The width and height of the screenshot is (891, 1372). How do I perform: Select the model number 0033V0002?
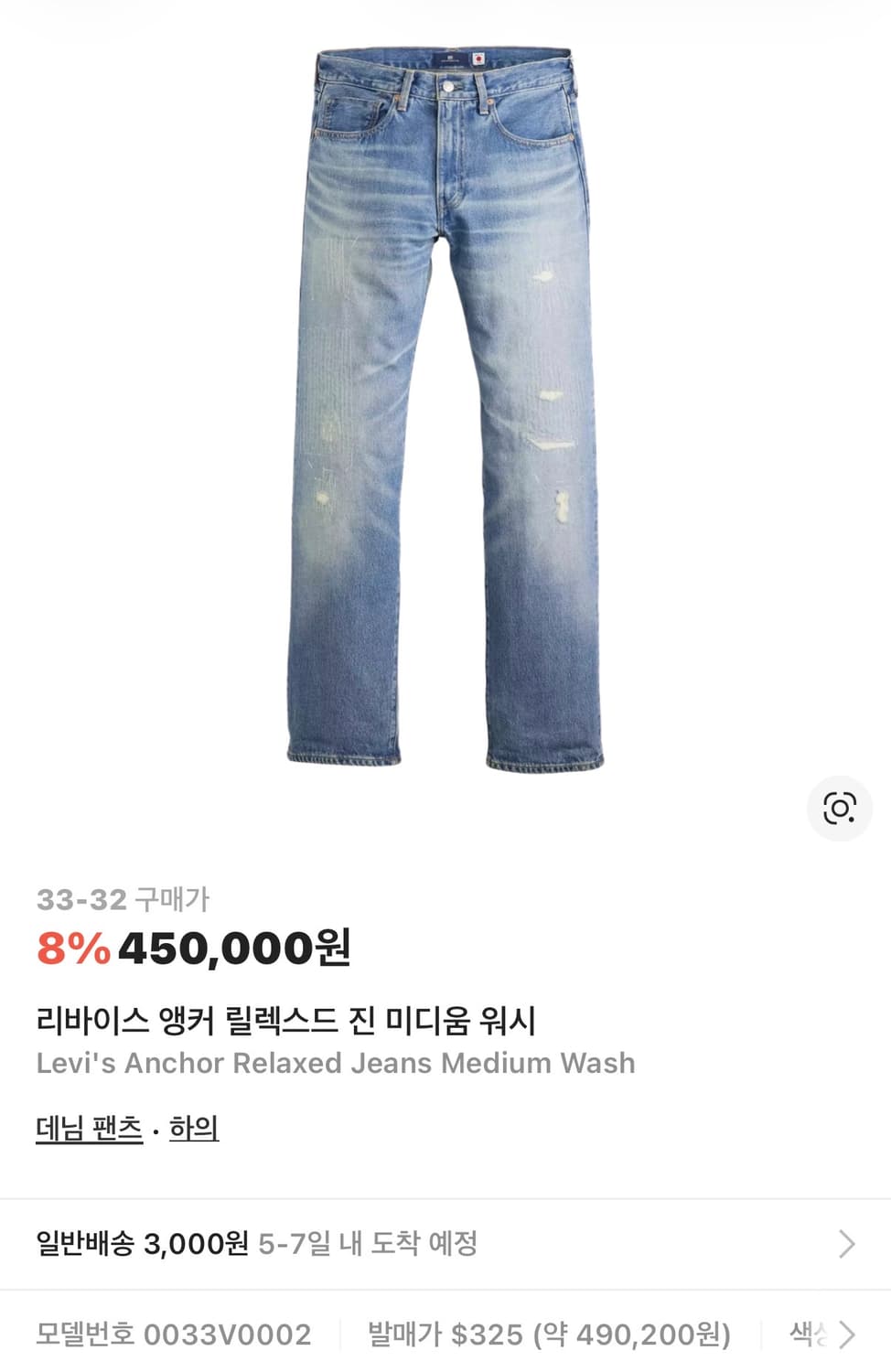[232, 1334]
